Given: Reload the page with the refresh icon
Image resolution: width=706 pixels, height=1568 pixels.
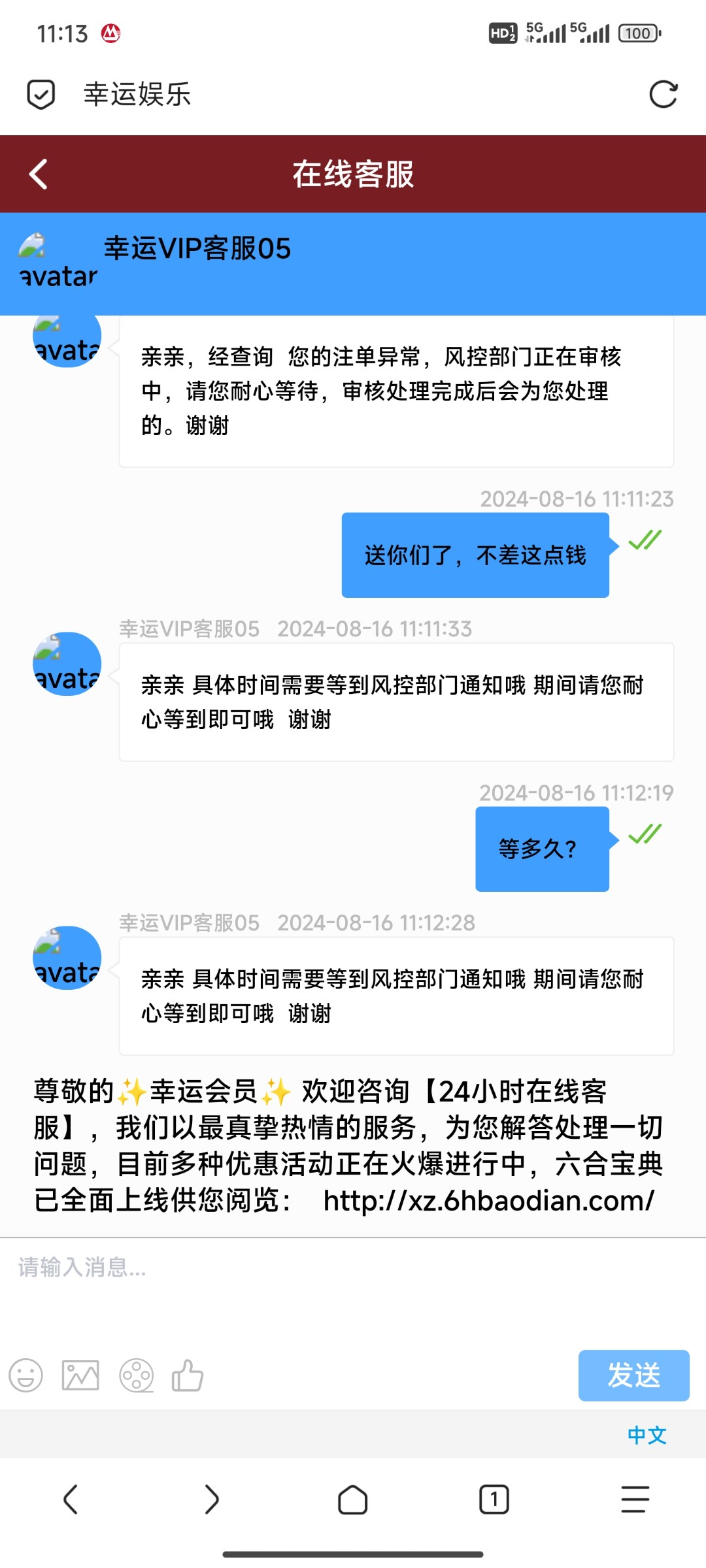Looking at the screenshot, I should (663, 95).
